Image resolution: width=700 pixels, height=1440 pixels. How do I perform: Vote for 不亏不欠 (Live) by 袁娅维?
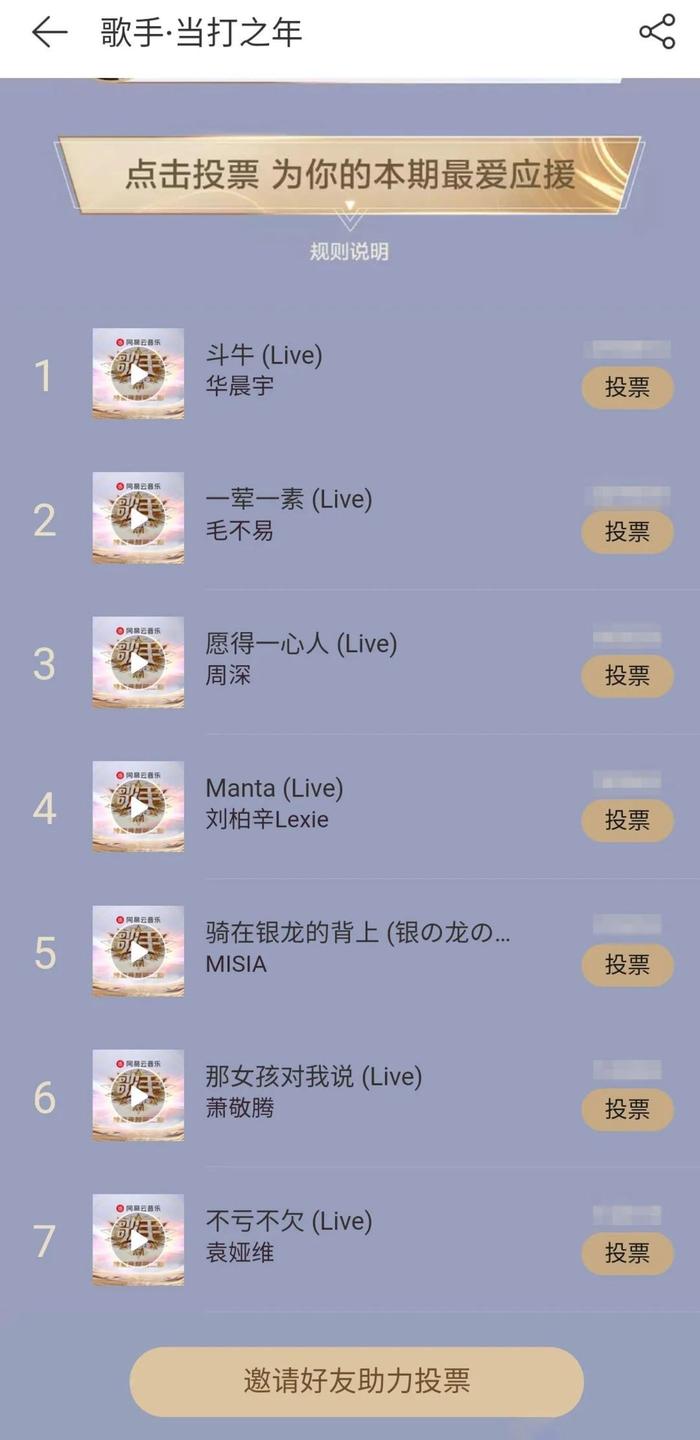pos(627,1253)
